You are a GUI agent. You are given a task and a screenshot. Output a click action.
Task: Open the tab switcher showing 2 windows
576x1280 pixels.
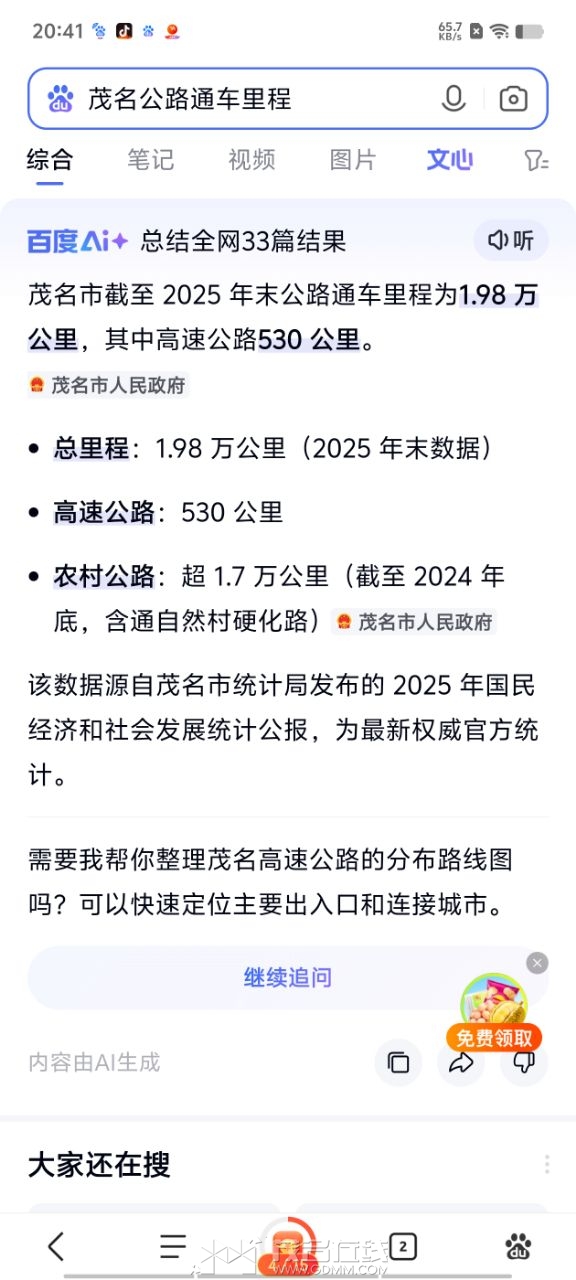click(x=402, y=1246)
